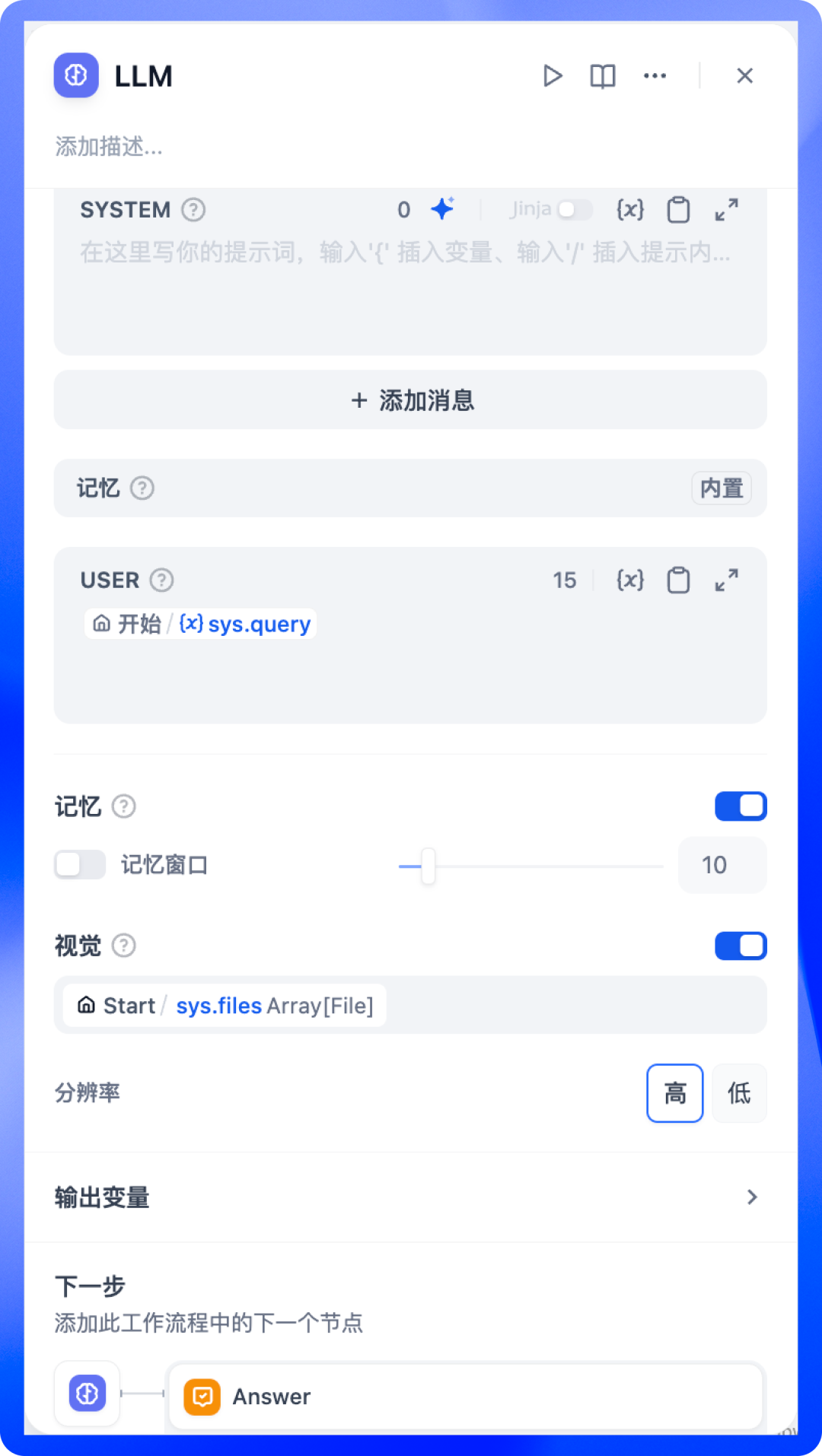Disable the 视觉 vision switch

click(x=741, y=946)
